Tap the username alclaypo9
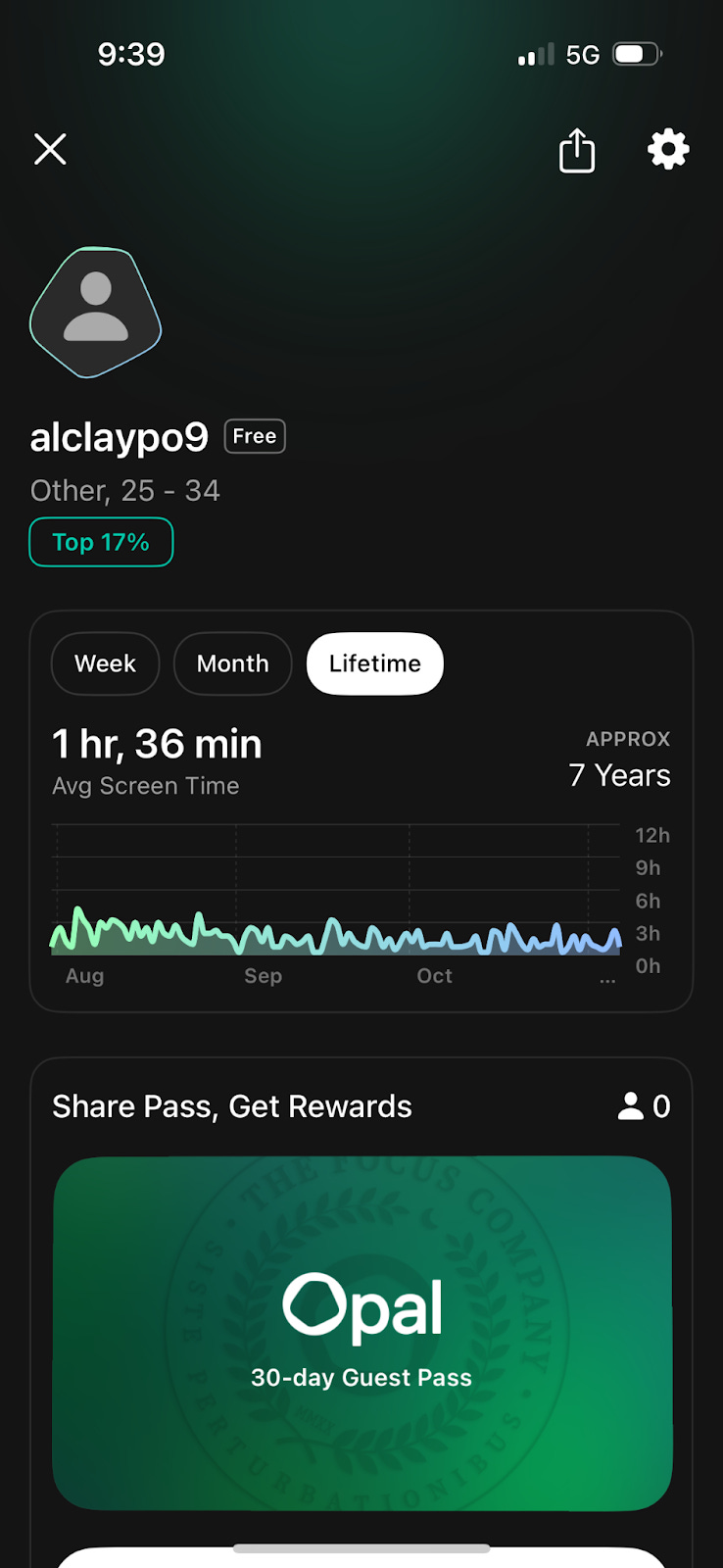 [119, 436]
